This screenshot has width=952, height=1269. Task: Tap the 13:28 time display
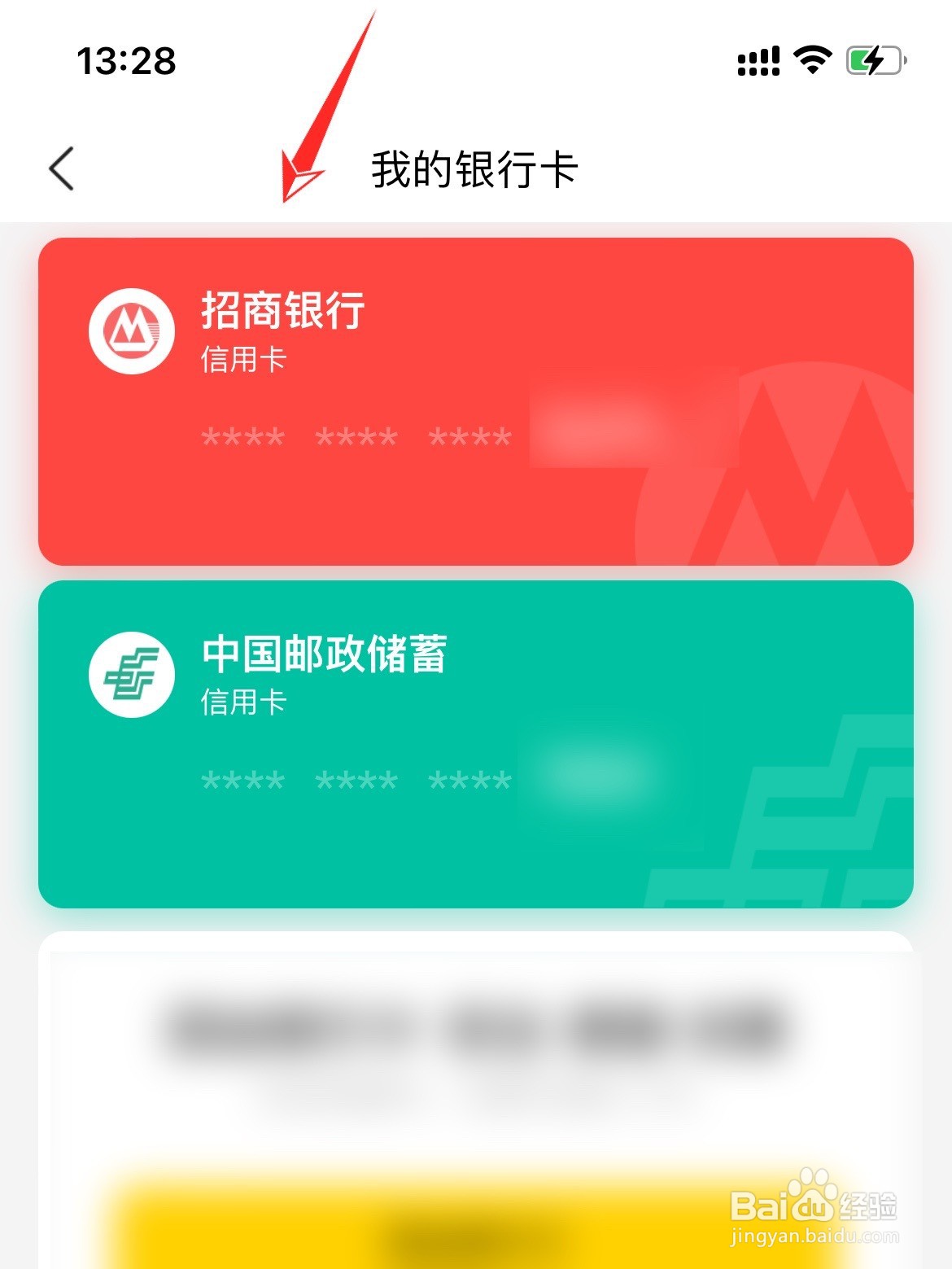pos(126,59)
